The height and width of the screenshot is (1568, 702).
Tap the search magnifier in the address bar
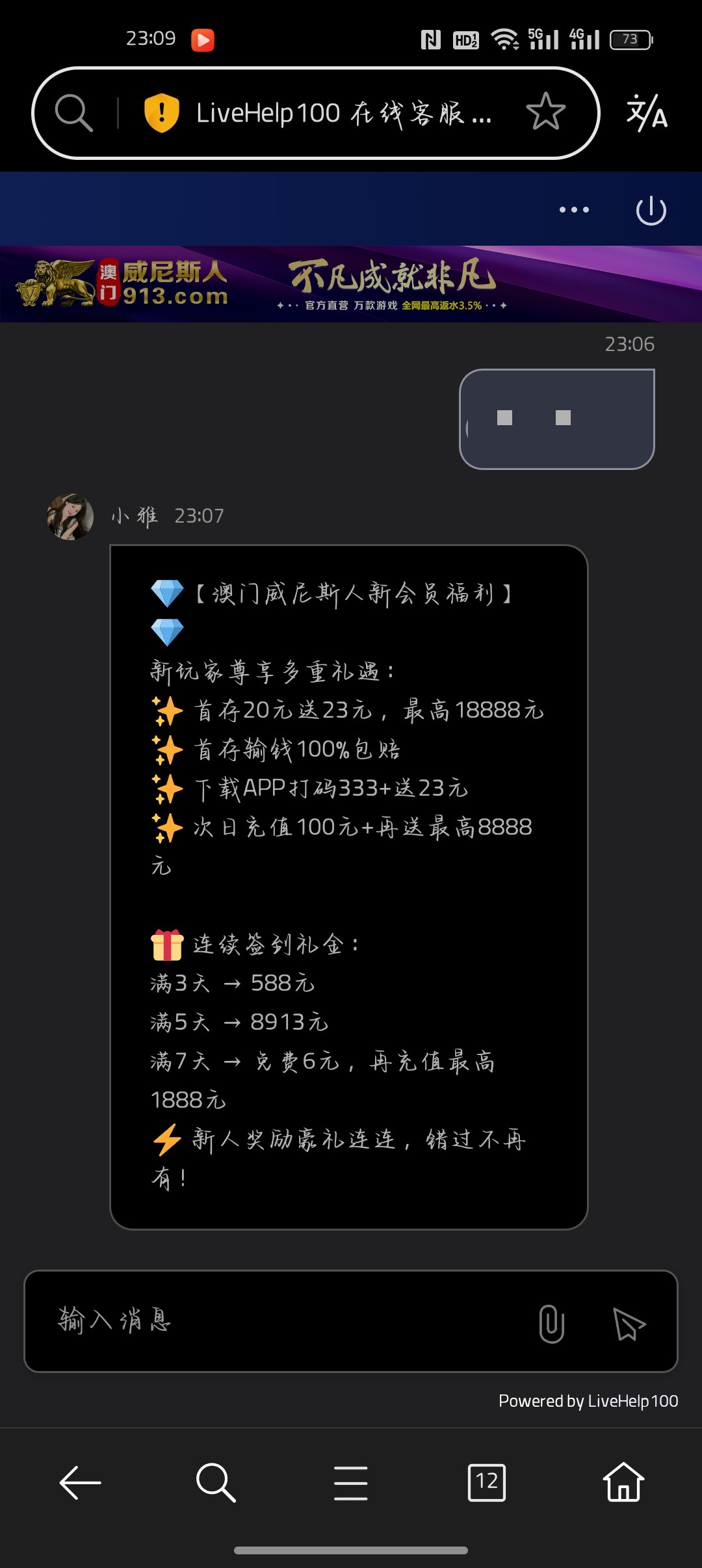pos(75,112)
